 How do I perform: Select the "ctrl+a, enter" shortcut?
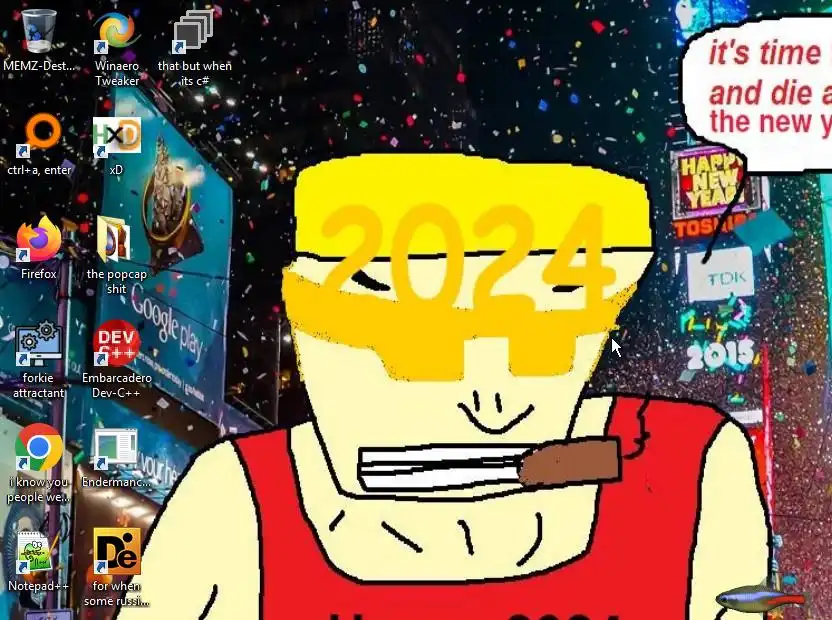(39, 135)
